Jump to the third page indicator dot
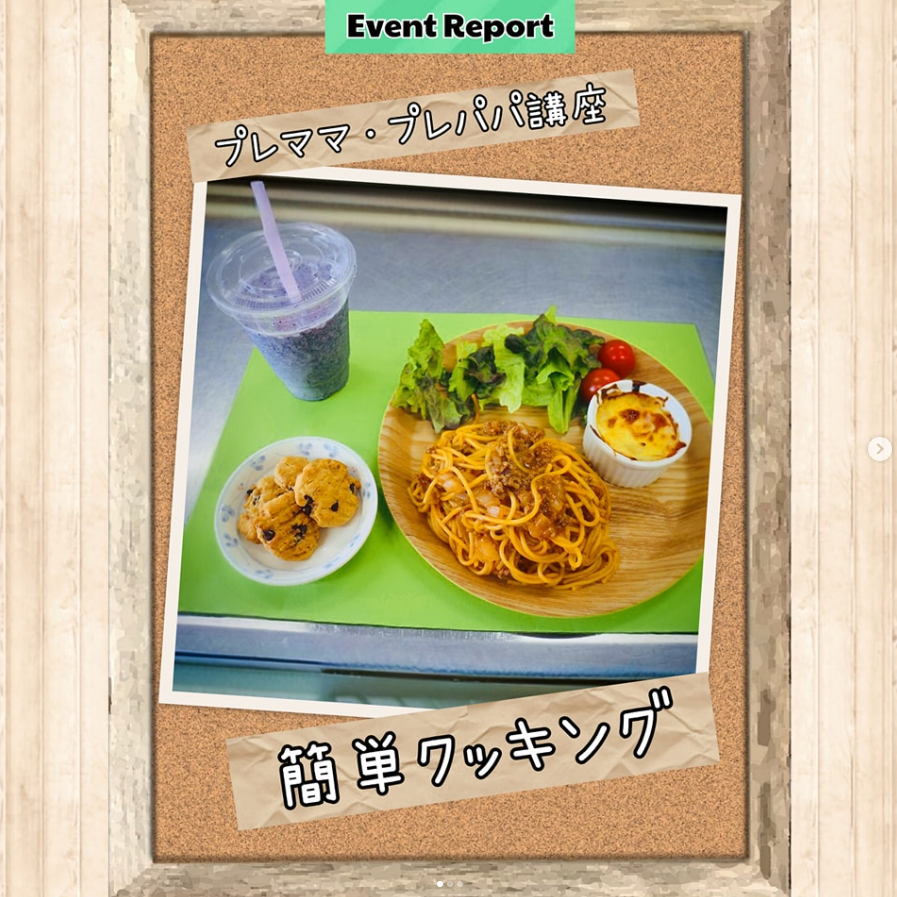 point(460,884)
